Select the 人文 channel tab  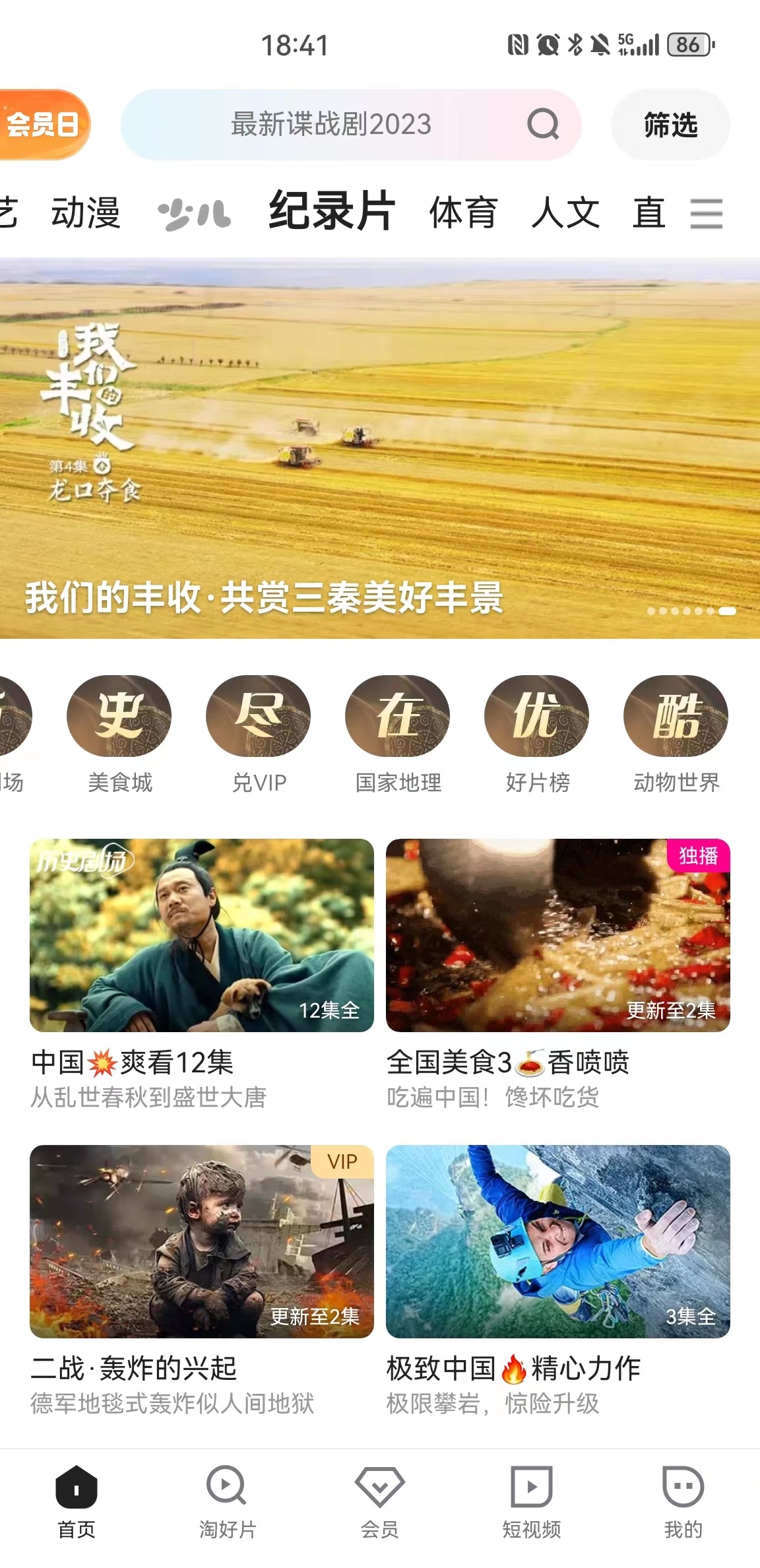[565, 213]
